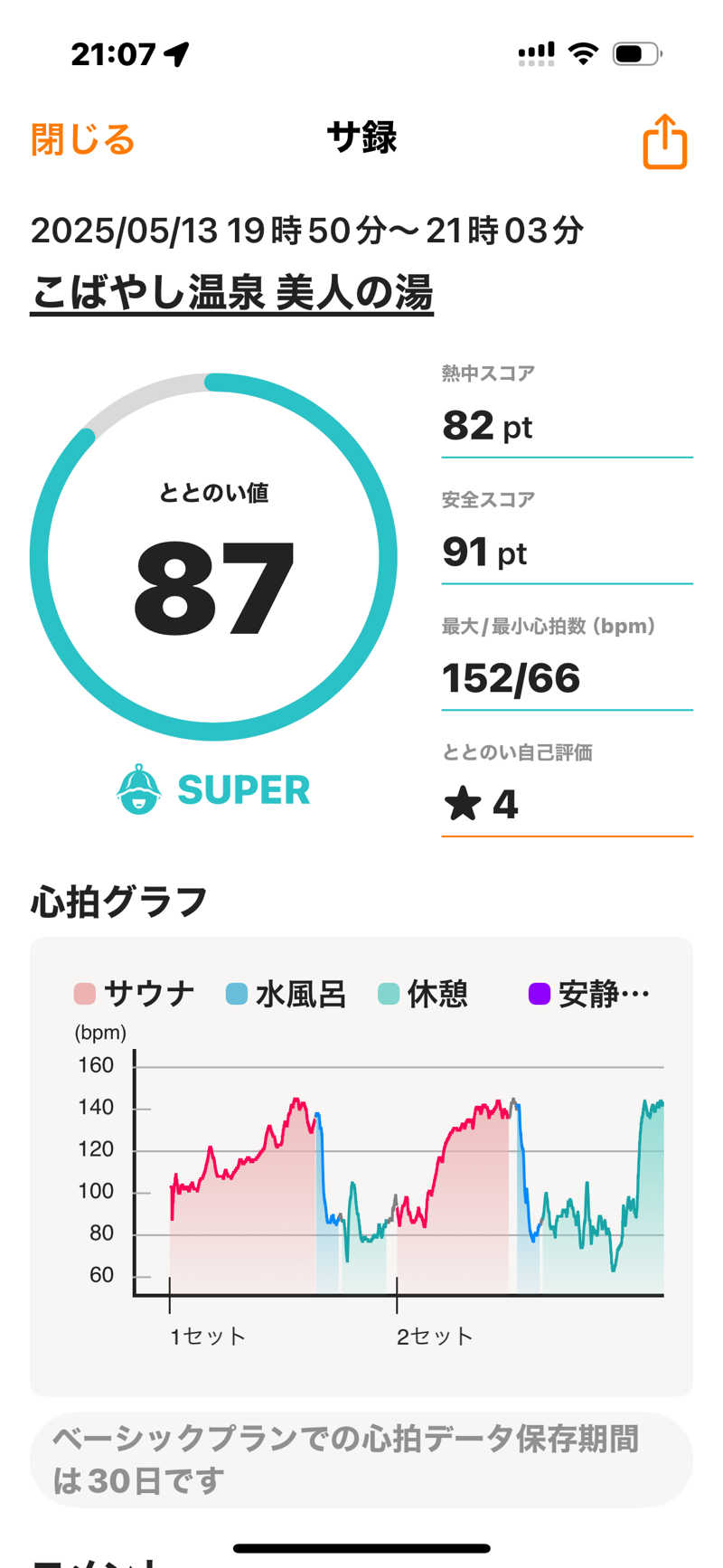Open the こばやし温泉 美人の湯 facility link
Viewport: 723px width, 1568px height.
tap(232, 293)
